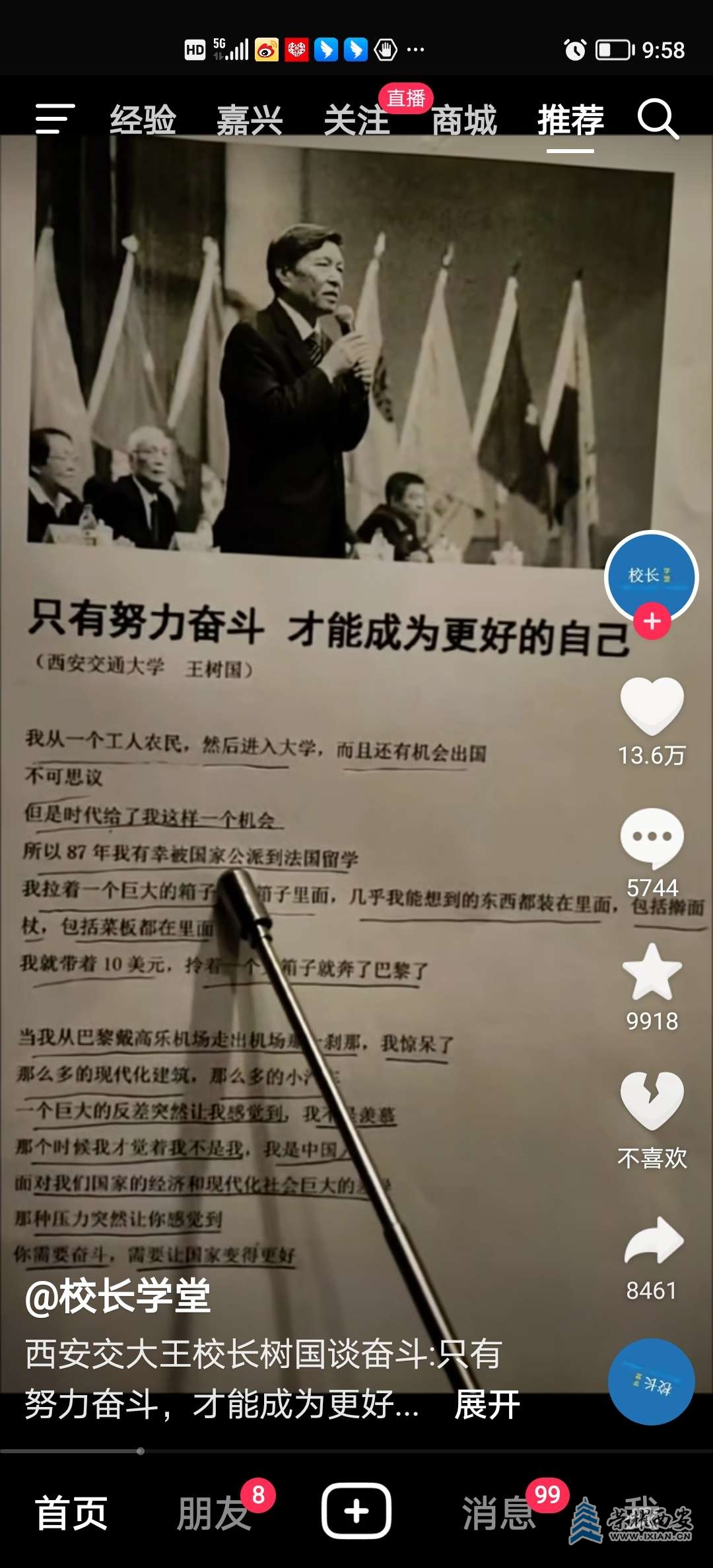Screen dimensions: 713x1568
Task: Switch to the 嘉兴 tab
Action: [250, 120]
